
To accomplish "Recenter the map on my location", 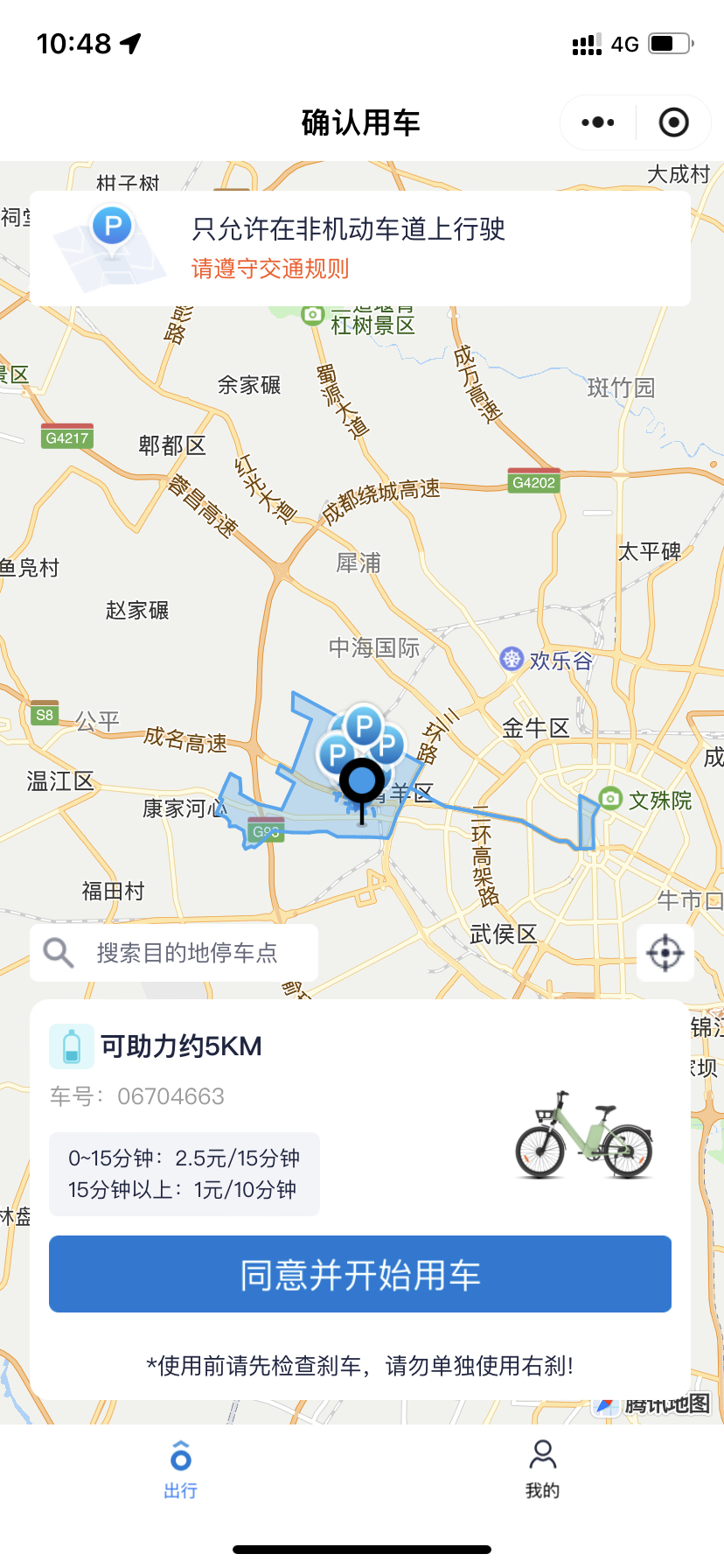I will click(x=665, y=953).
